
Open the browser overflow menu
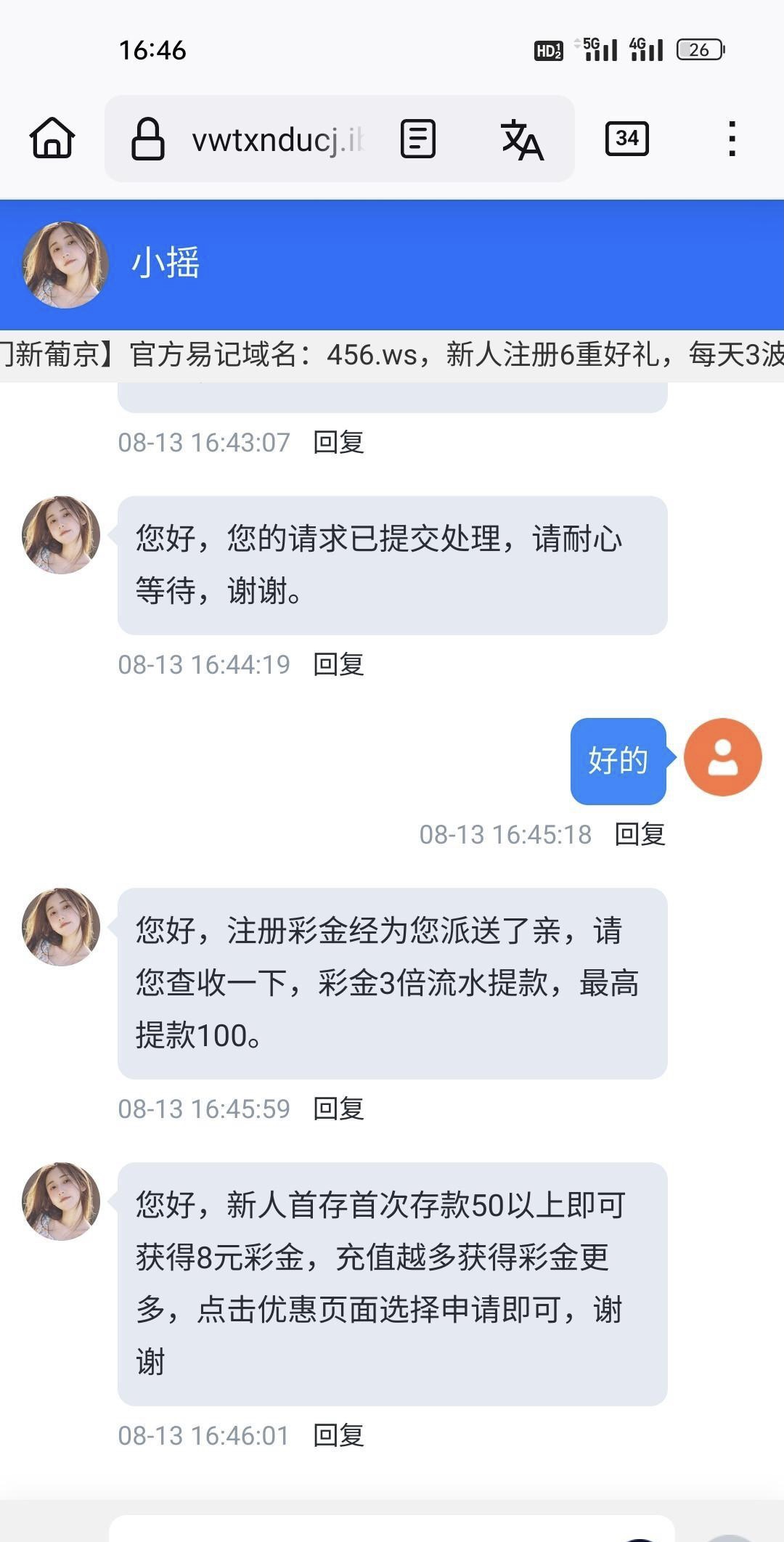pyautogui.click(x=732, y=139)
